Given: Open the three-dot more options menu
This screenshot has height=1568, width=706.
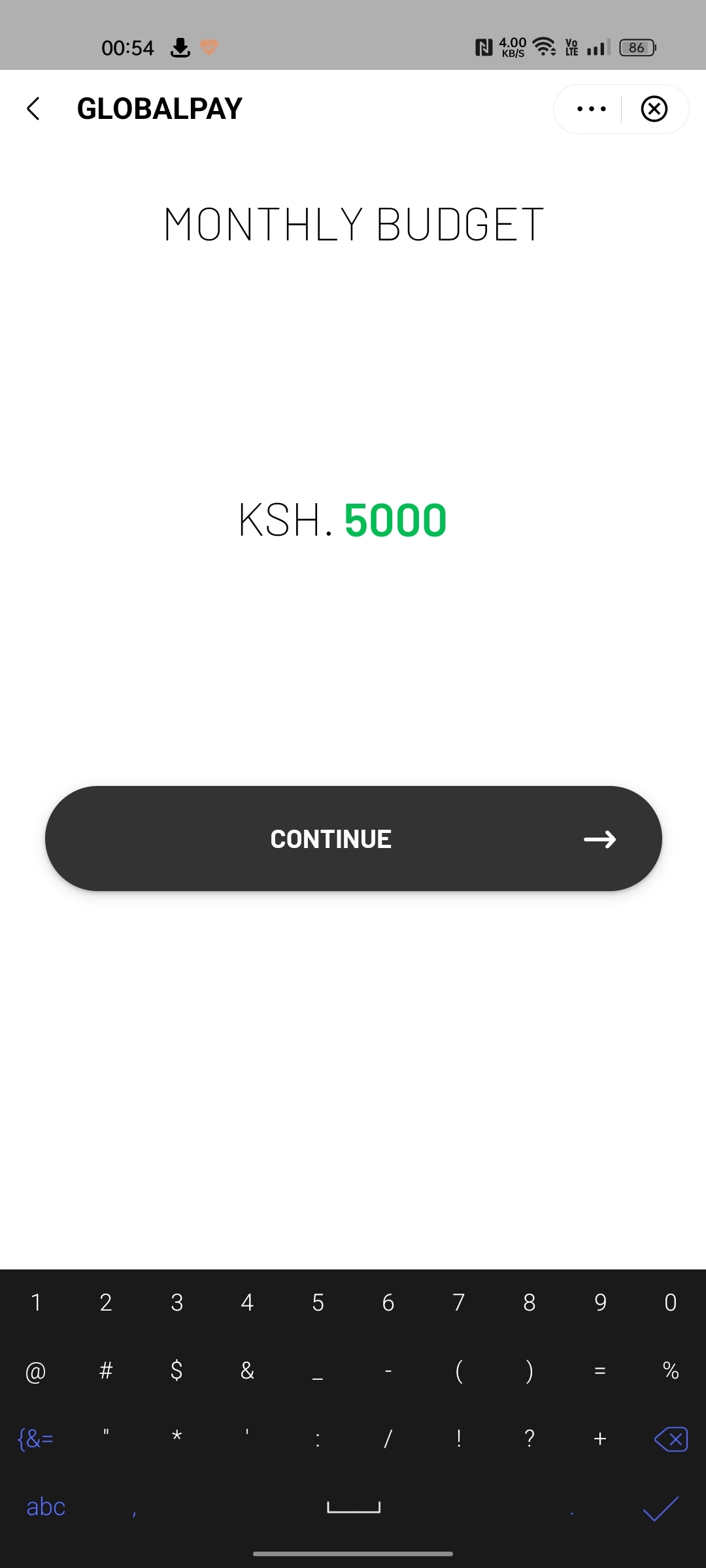Looking at the screenshot, I should [592, 109].
